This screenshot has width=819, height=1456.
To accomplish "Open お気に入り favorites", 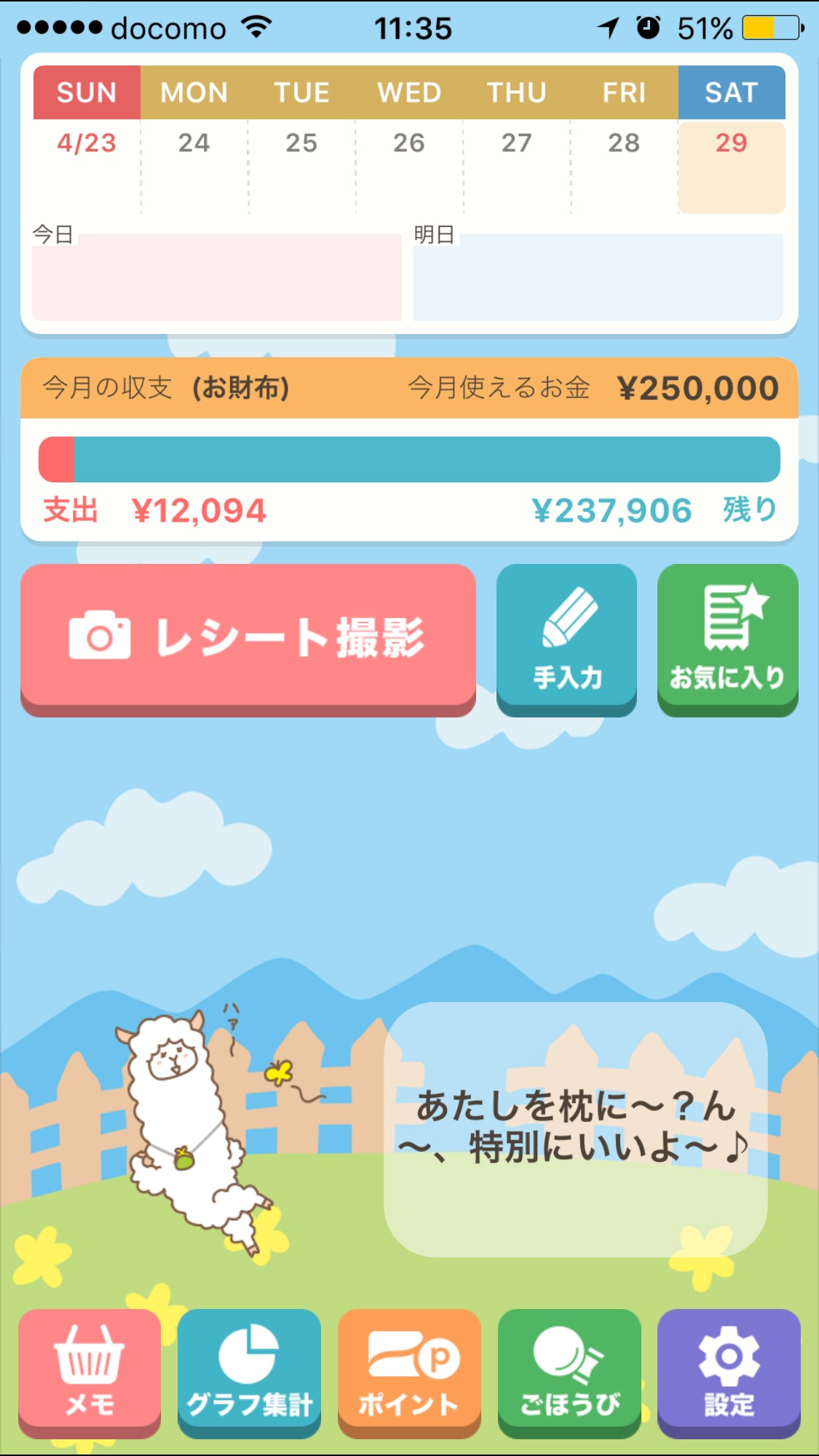I will pos(727,637).
